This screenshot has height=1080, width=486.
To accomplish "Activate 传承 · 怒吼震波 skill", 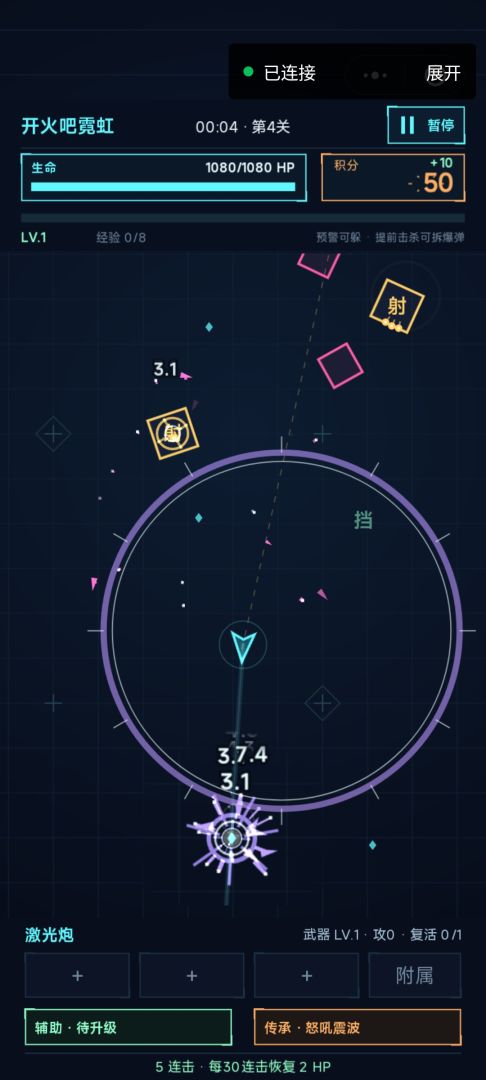I will click(357, 1028).
